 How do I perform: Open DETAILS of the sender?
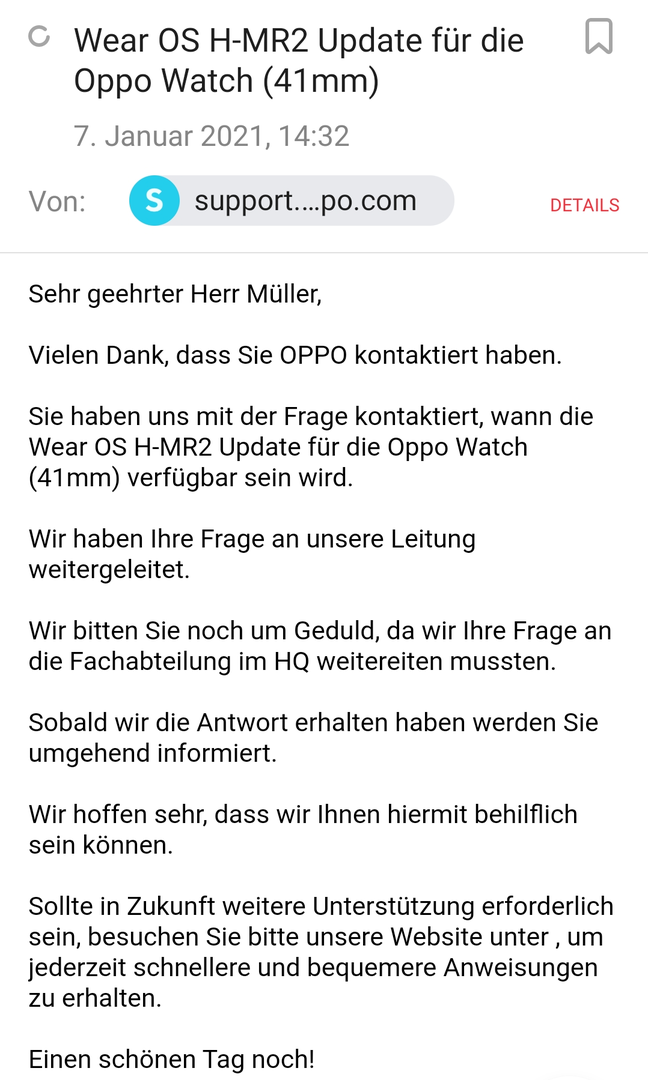pos(584,205)
